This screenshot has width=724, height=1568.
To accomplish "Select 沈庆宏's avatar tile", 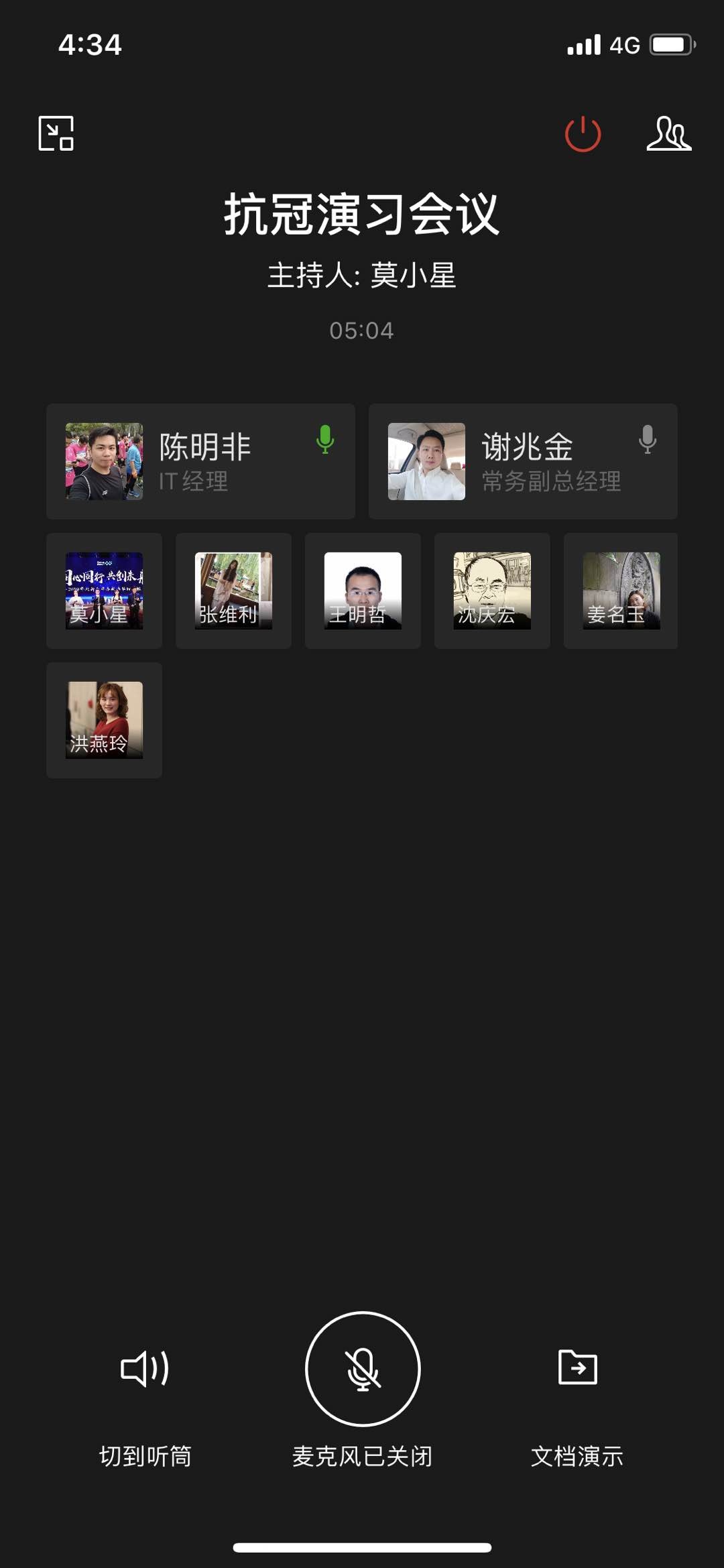I will pos(492,591).
